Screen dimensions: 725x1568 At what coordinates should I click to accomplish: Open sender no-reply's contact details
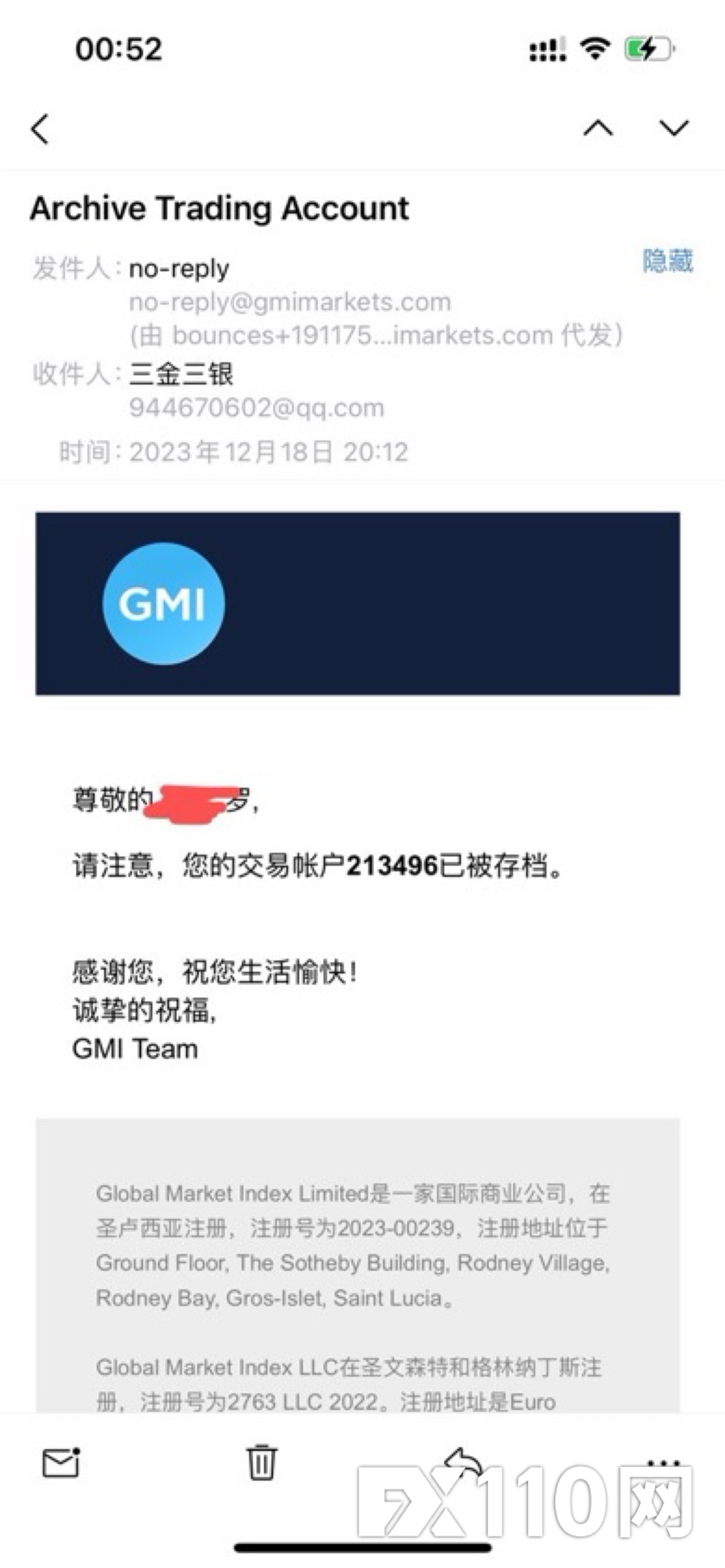click(x=179, y=269)
